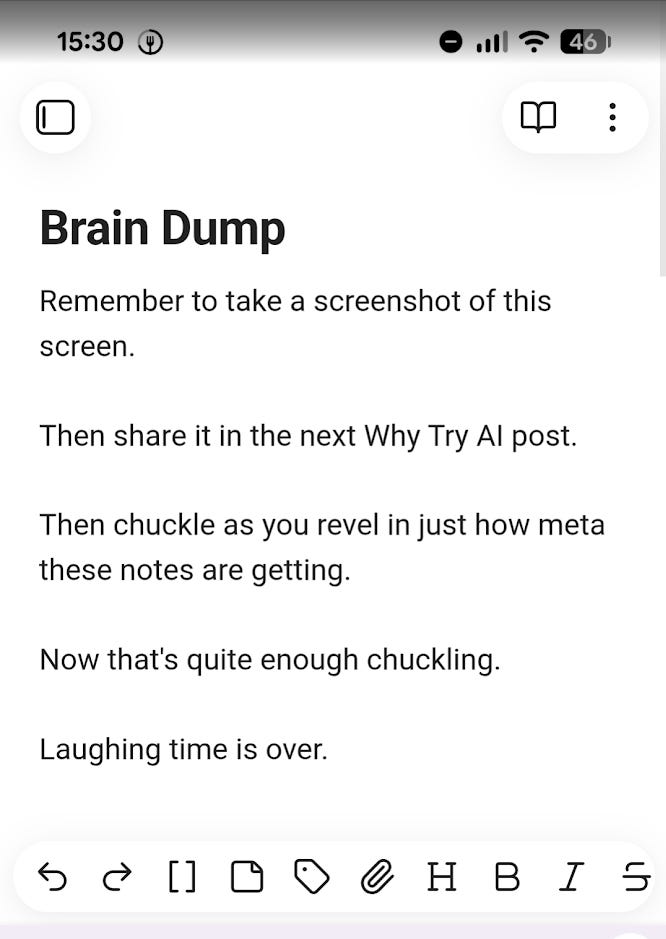Apply strikethrough formatting
Screen dimensions: 666x939
[x=635, y=877]
